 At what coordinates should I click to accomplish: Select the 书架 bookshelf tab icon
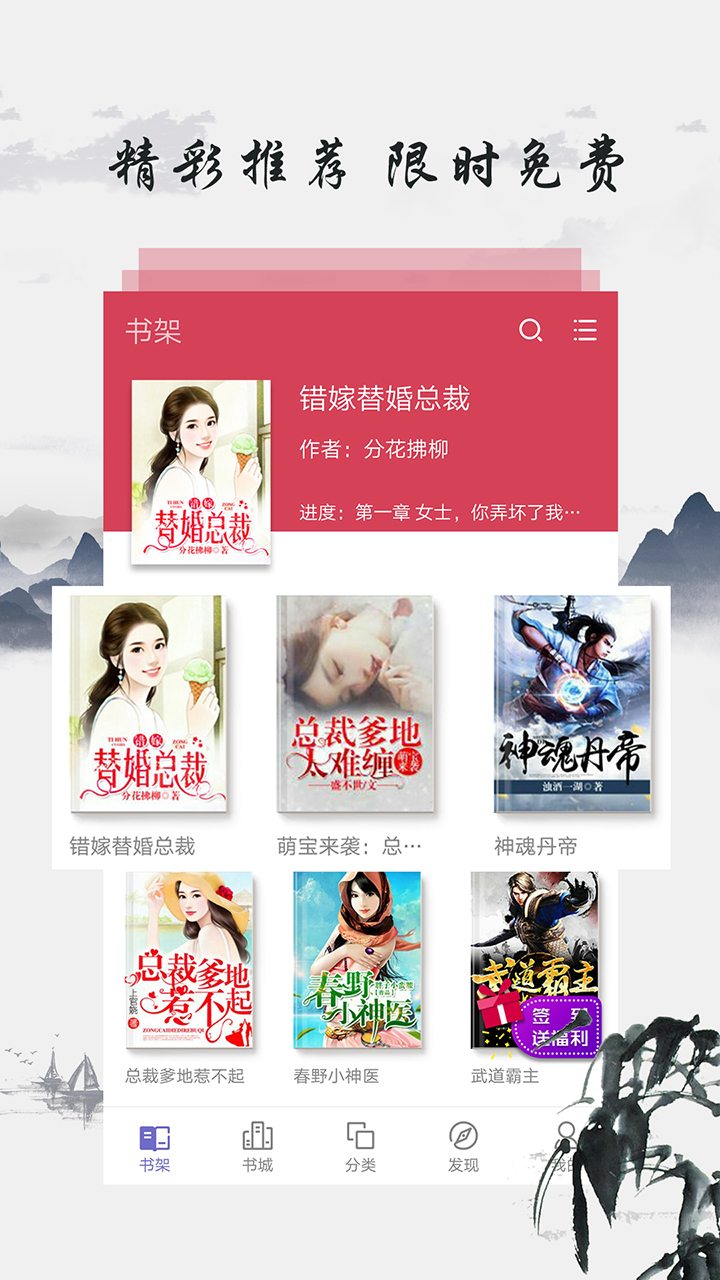coord(153,1140)
